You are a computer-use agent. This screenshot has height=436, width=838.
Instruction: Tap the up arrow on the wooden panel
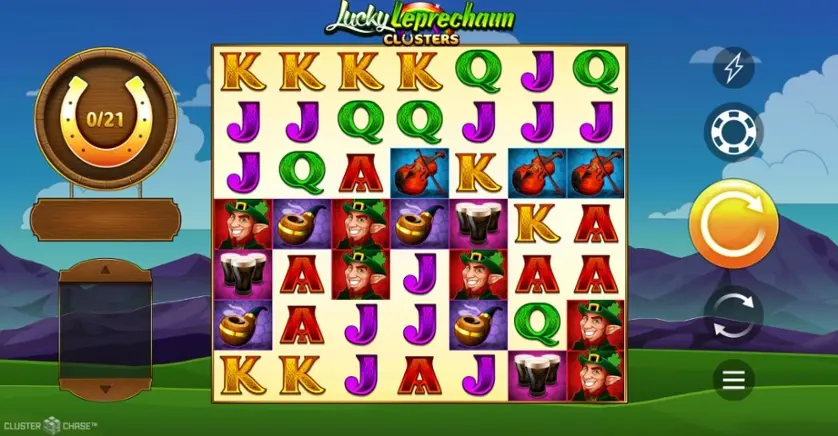coord(105,271)
